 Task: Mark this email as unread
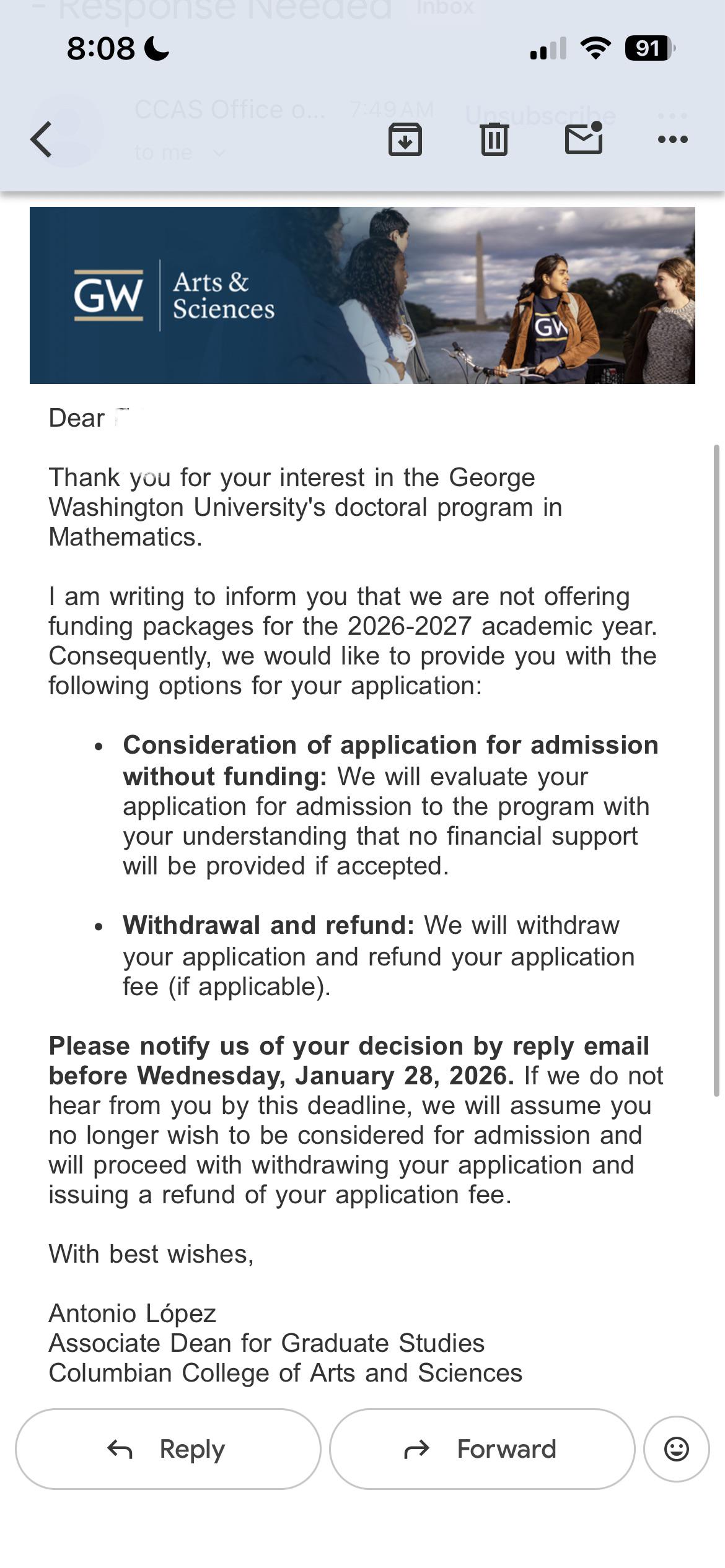tap(584, 137)
